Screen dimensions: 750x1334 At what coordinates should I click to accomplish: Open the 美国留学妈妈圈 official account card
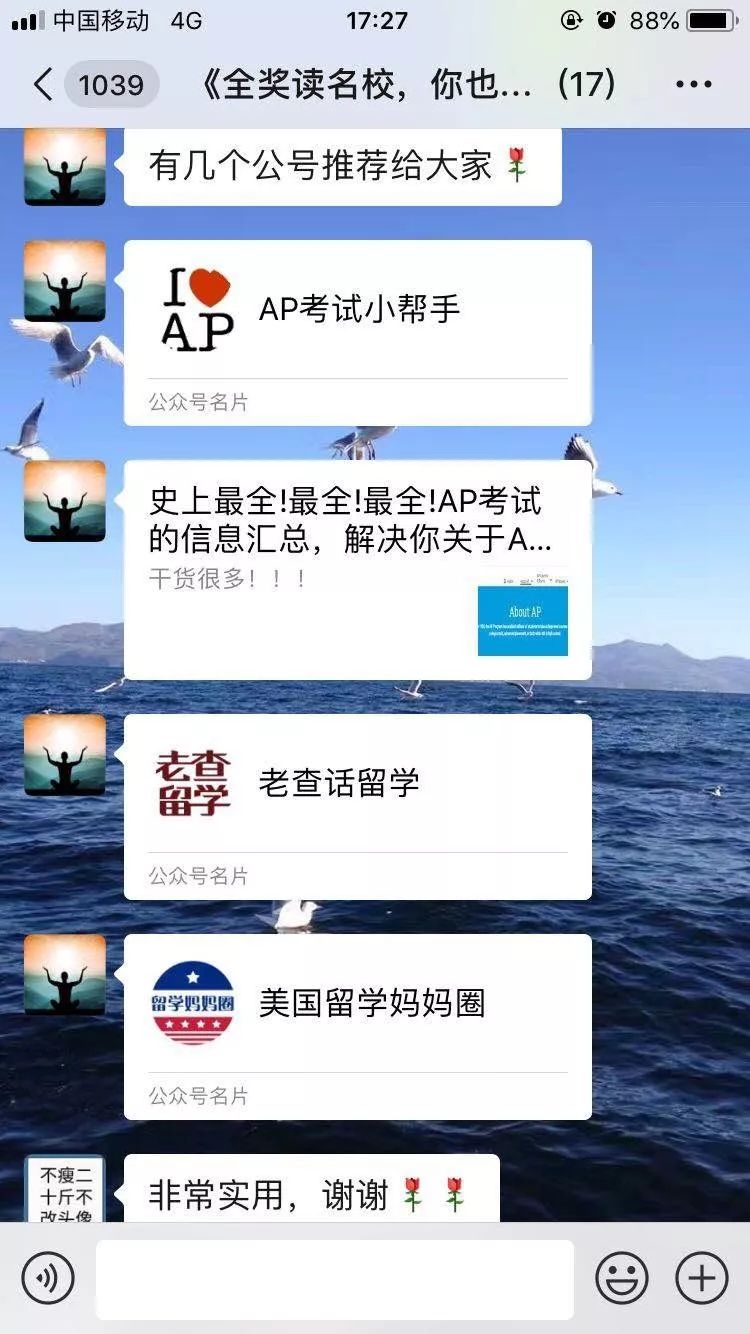(x=358, y=1026)
